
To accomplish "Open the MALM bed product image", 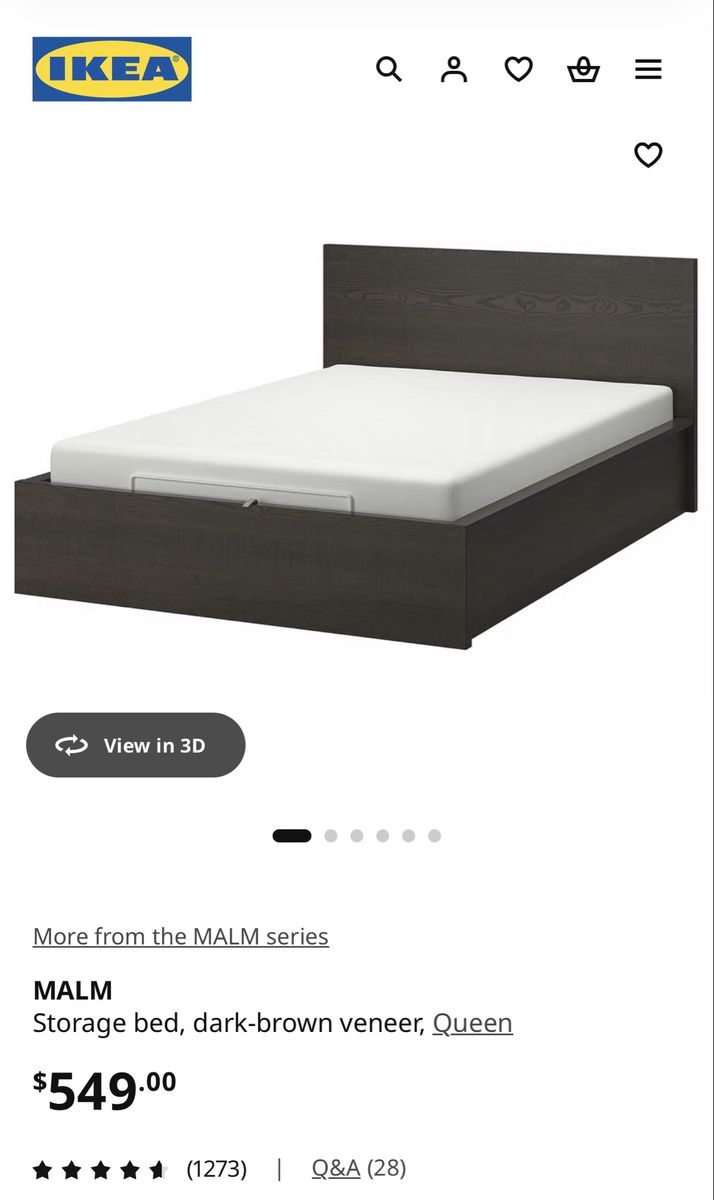I will [x=356, y=445].
